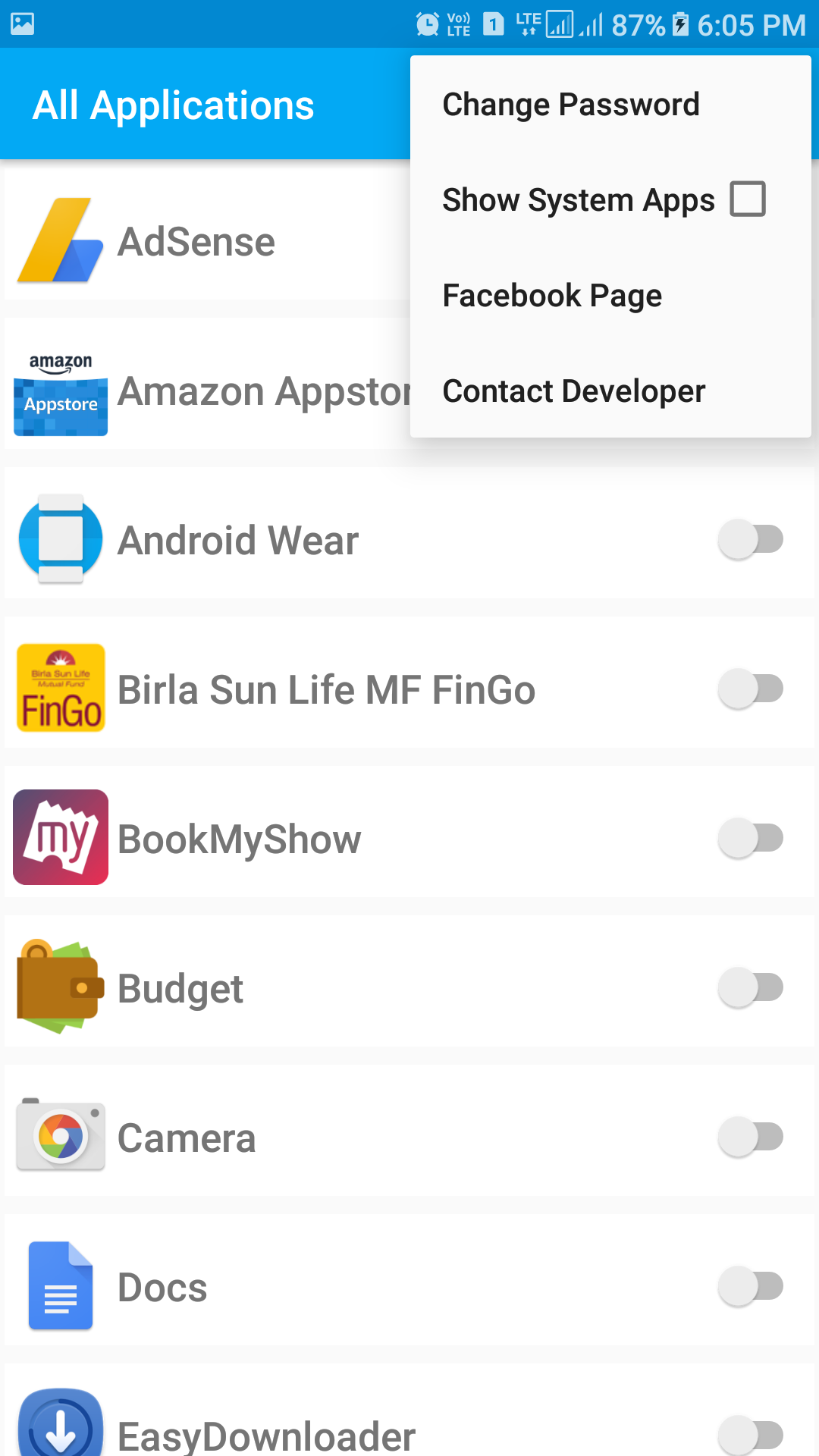
Task: Click the Camera app icon
Action: (61, 1135)
